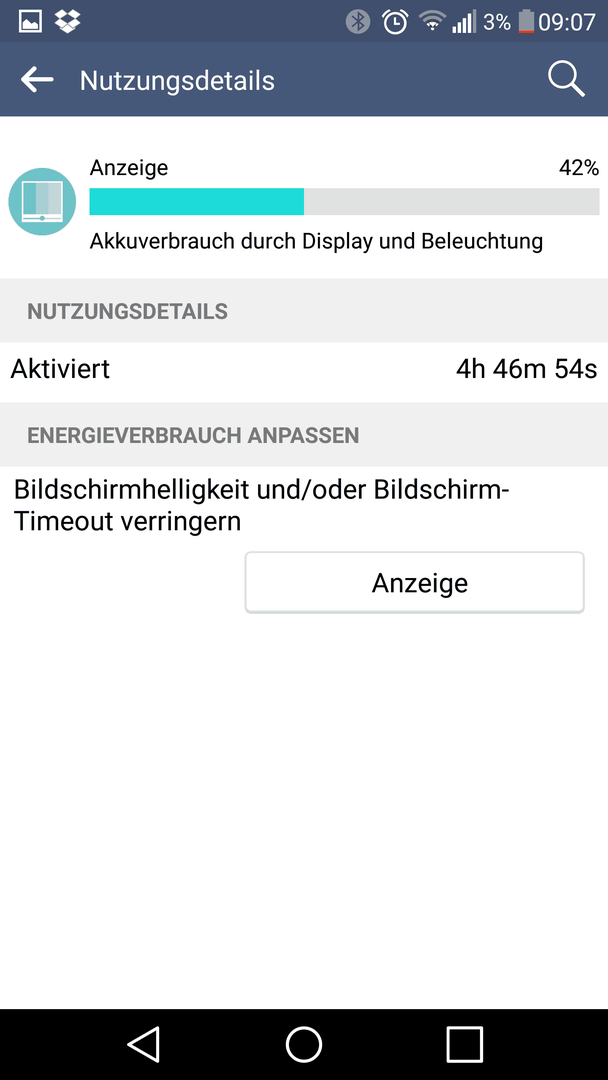Open the search magnifier
The image size is (608, 1080).
point(566,80)
